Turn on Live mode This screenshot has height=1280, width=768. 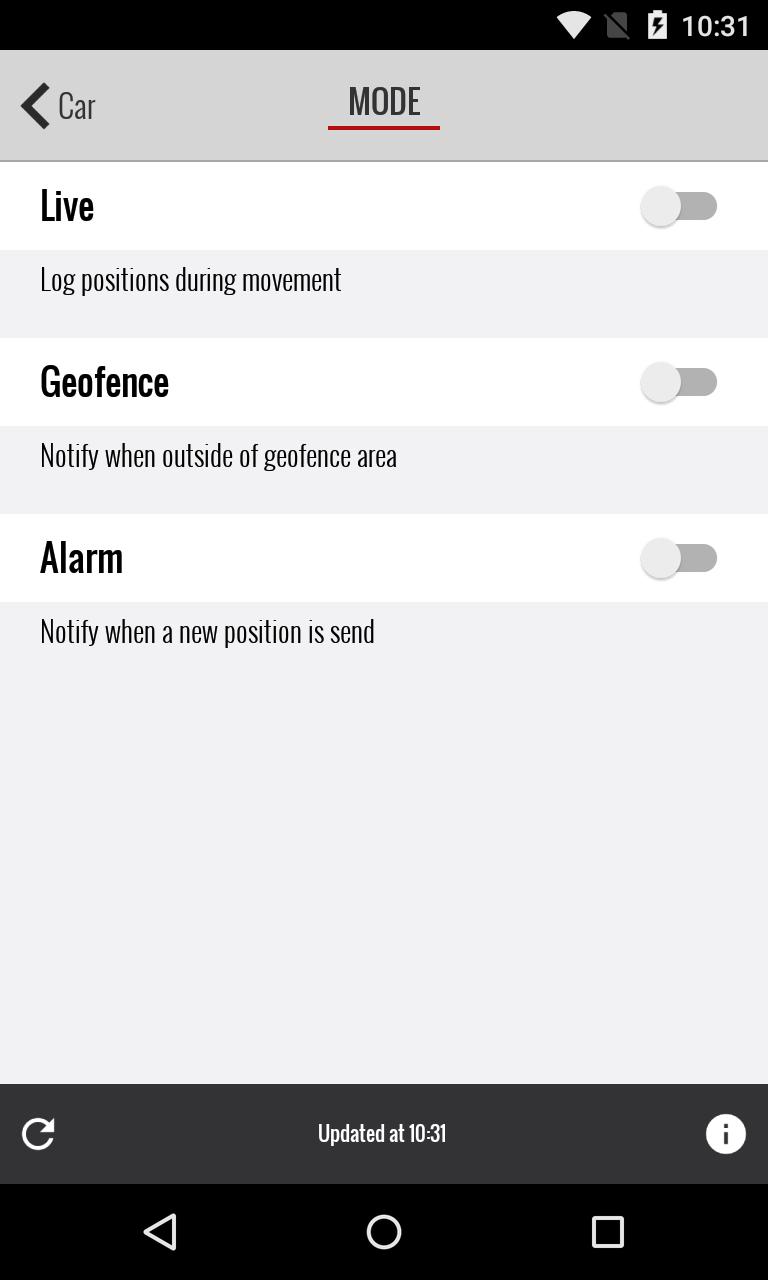coord(679,206)
